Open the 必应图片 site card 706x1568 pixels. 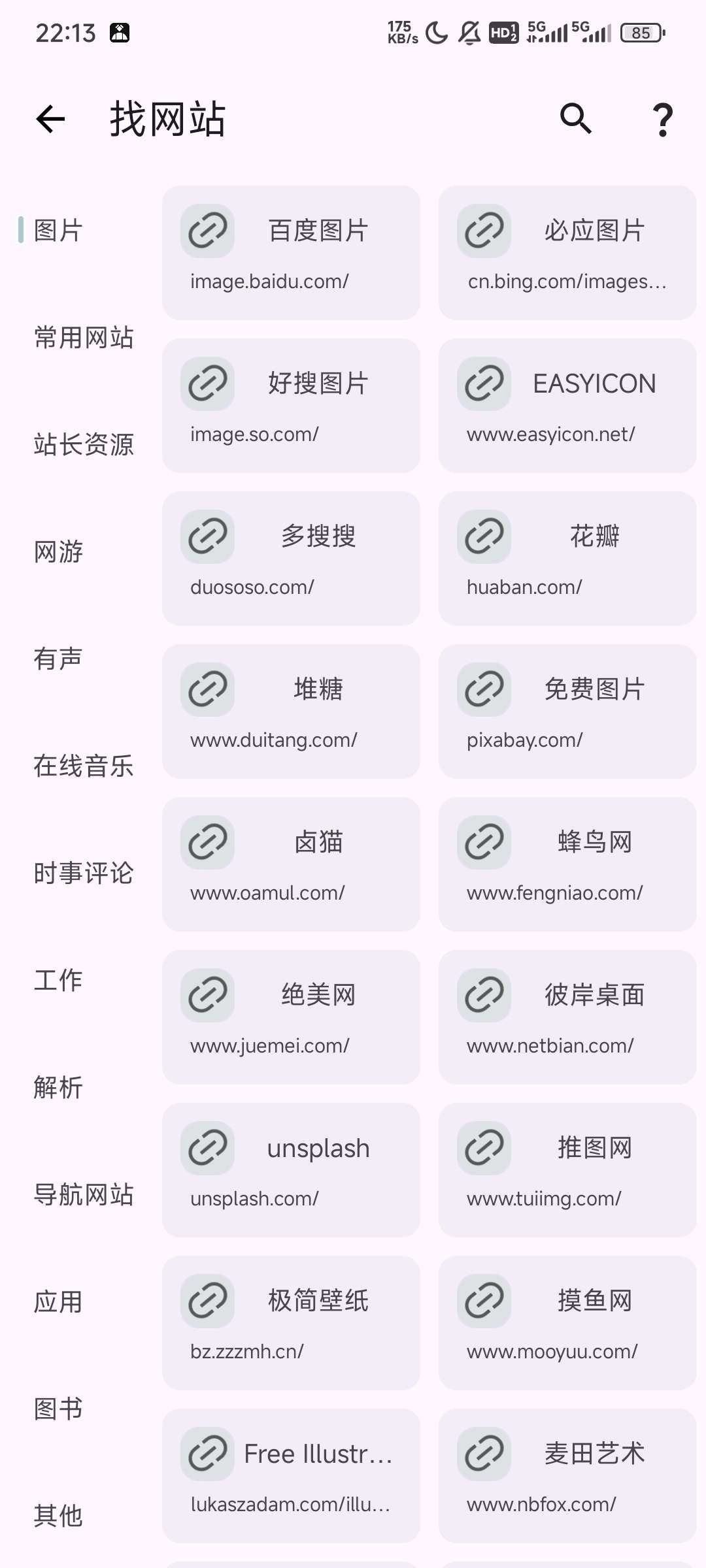point(567,253)
